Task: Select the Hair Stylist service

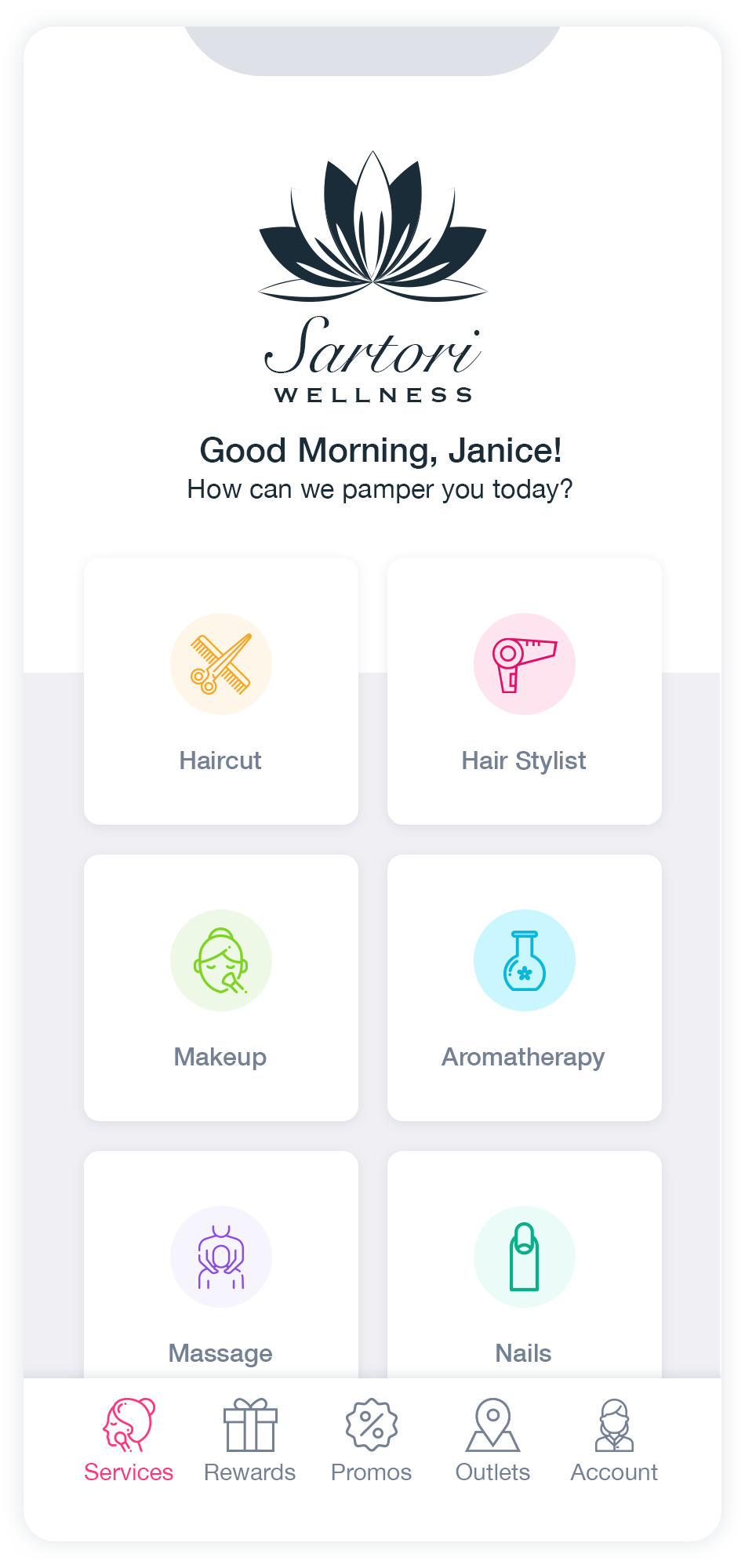Action: (524, 691)
